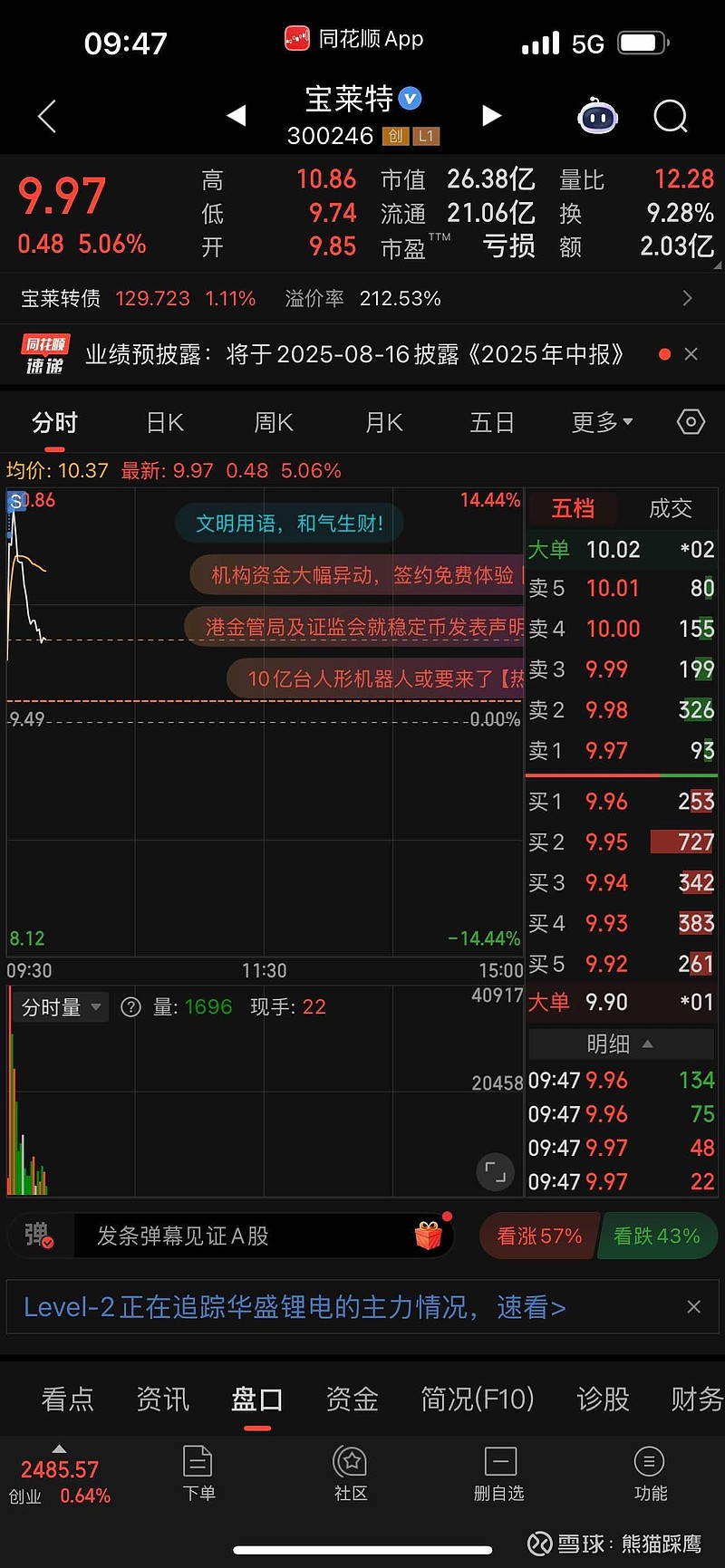Open the 宝莱转债 convertible bond row
725x1568 pixels.
[362, 298]
